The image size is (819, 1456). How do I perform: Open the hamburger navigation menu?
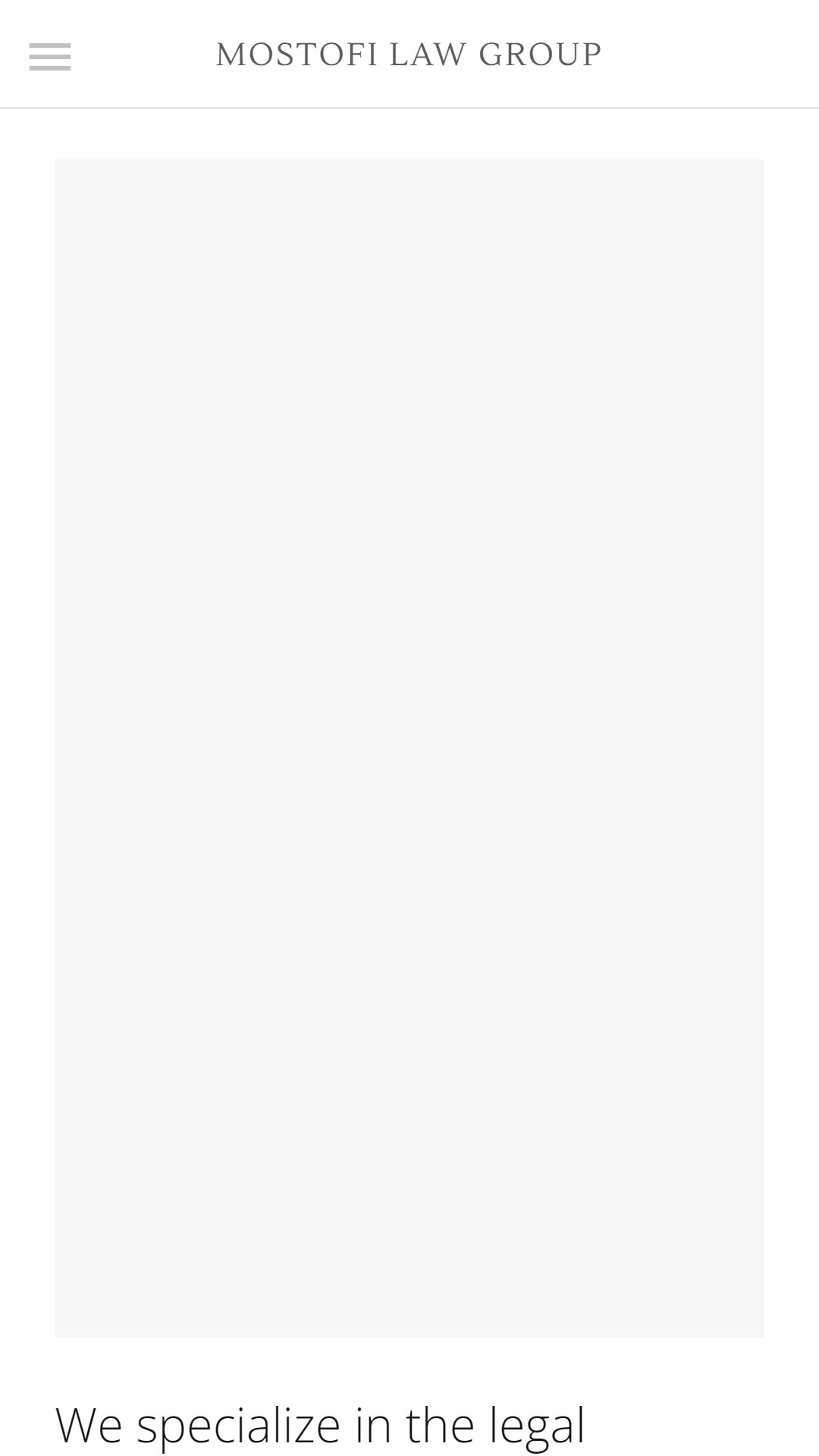[50, 57]
